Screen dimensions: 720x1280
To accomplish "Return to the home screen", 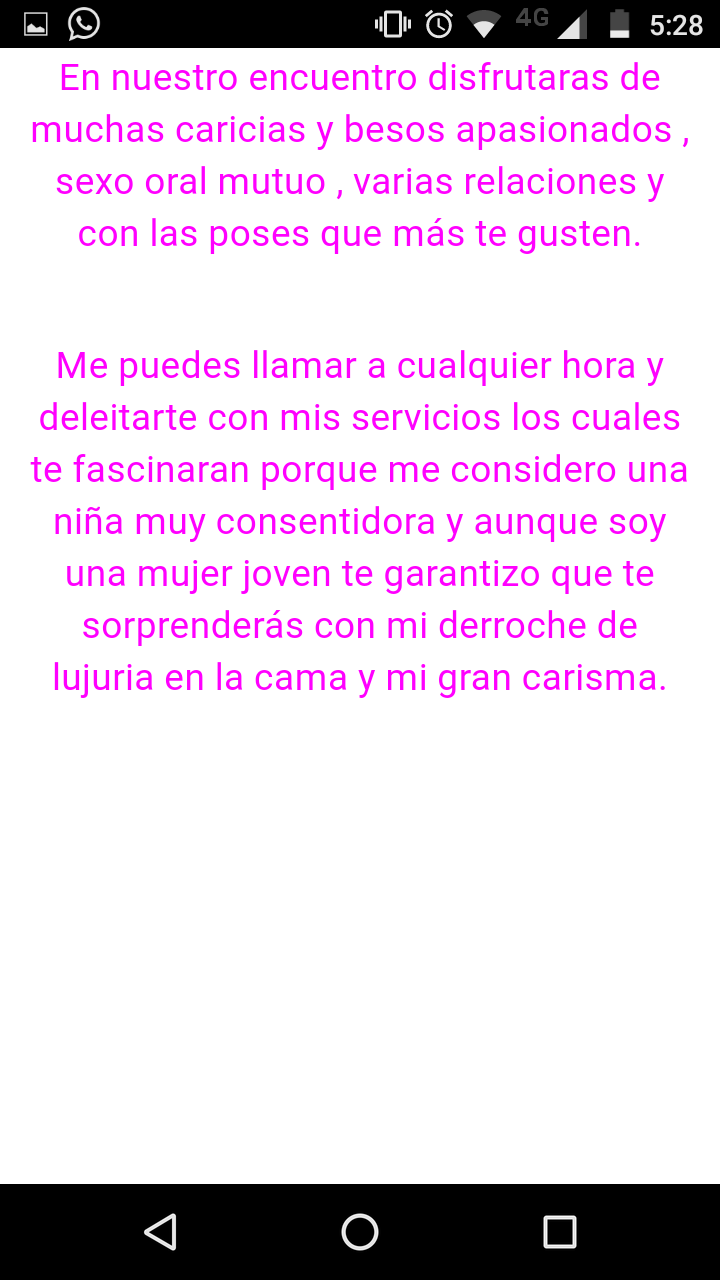I will pyautogui.click(x=360, y=1232).
